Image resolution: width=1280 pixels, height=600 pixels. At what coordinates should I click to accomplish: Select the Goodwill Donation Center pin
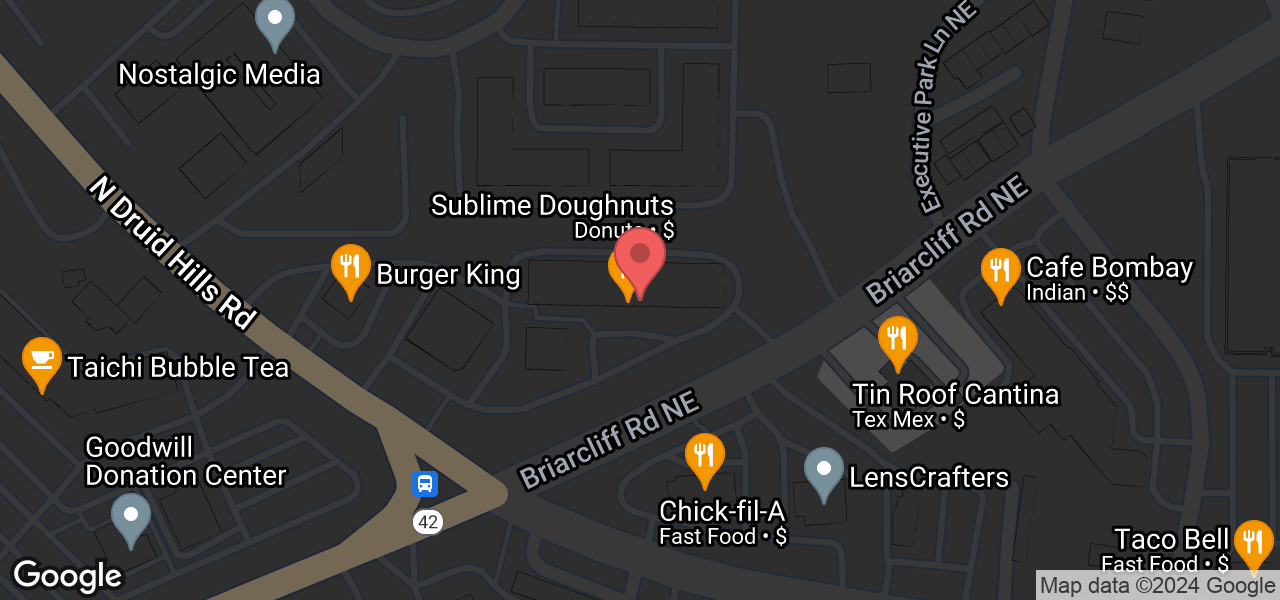[x=131, y=516]
